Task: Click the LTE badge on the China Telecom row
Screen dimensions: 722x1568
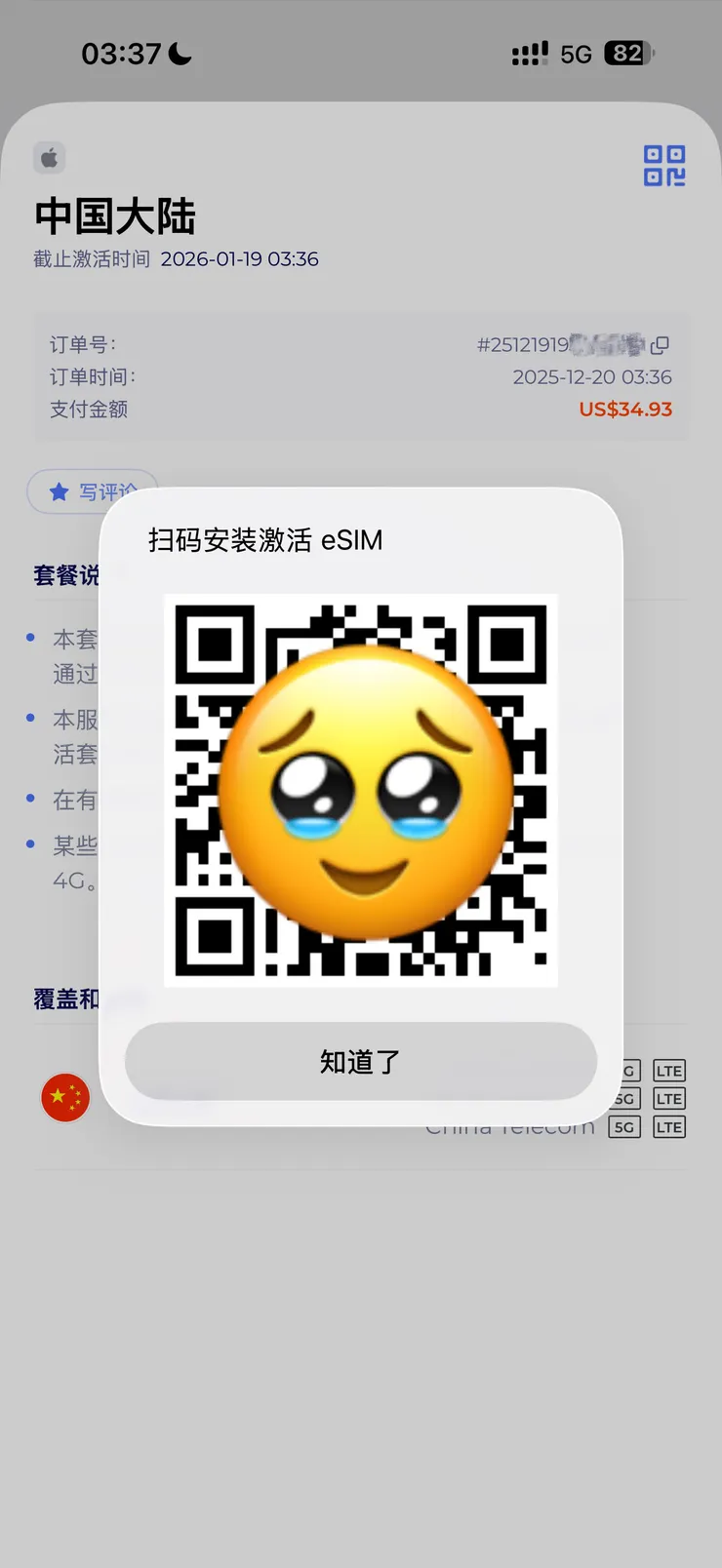Action: coord(668,1126)
